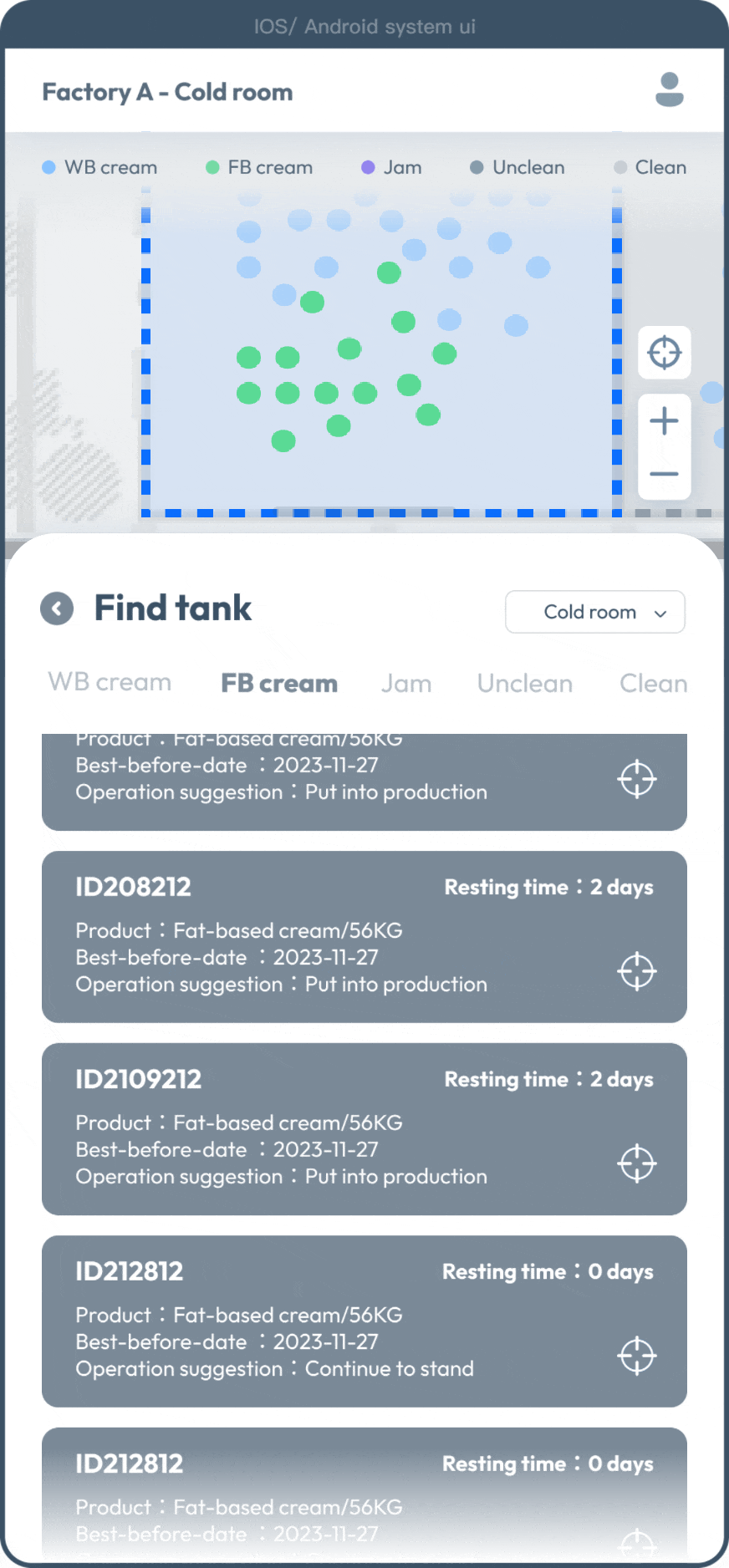
Task: Zoom in on the map
Action: click(664, 420)
